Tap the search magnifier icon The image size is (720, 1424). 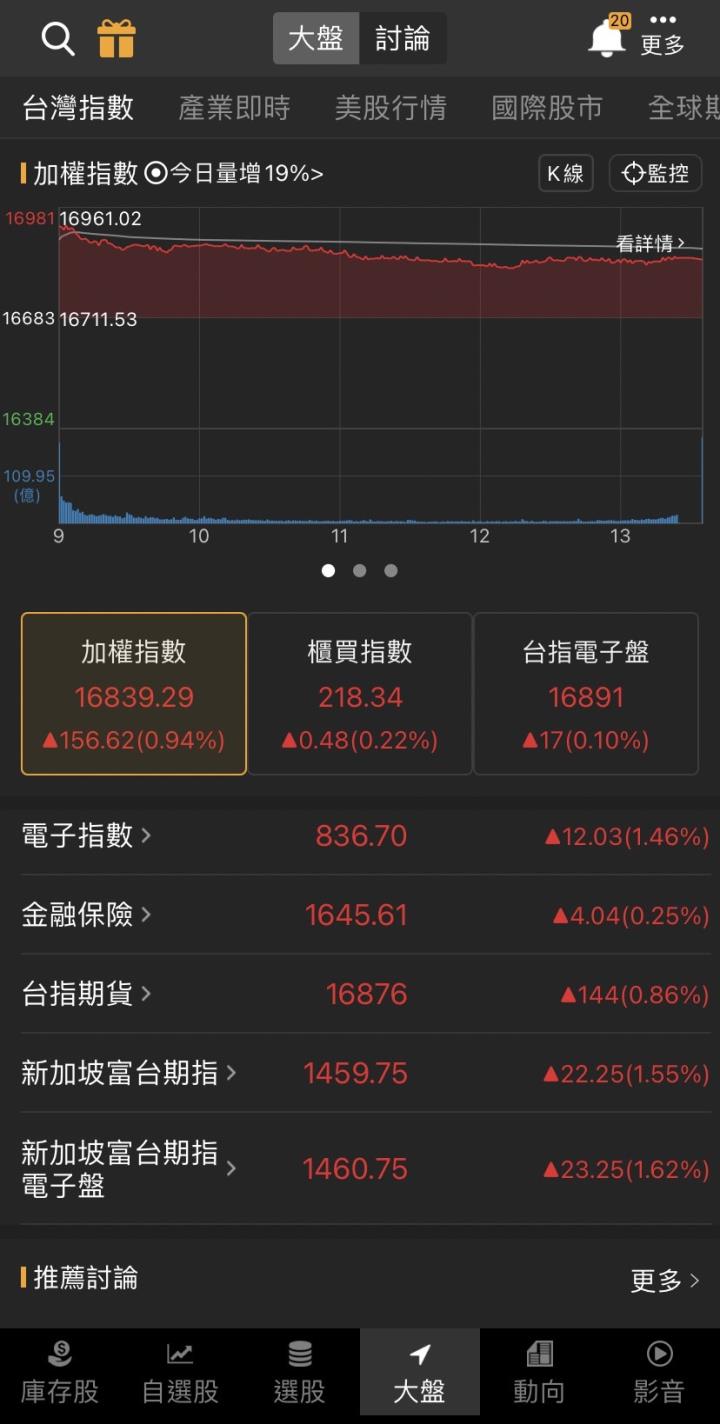click(x=57, y=38)
